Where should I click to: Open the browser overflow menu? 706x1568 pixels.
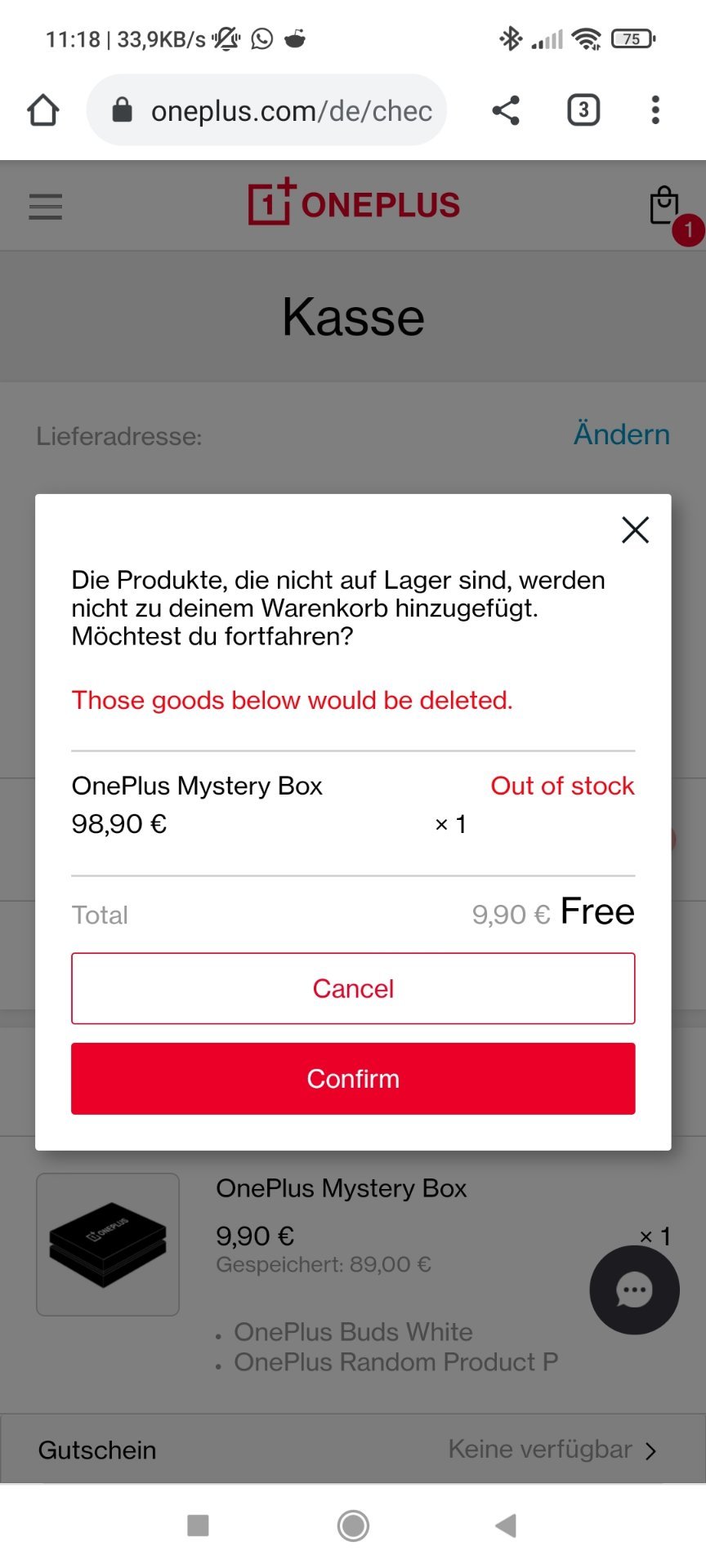click(655, 110)
